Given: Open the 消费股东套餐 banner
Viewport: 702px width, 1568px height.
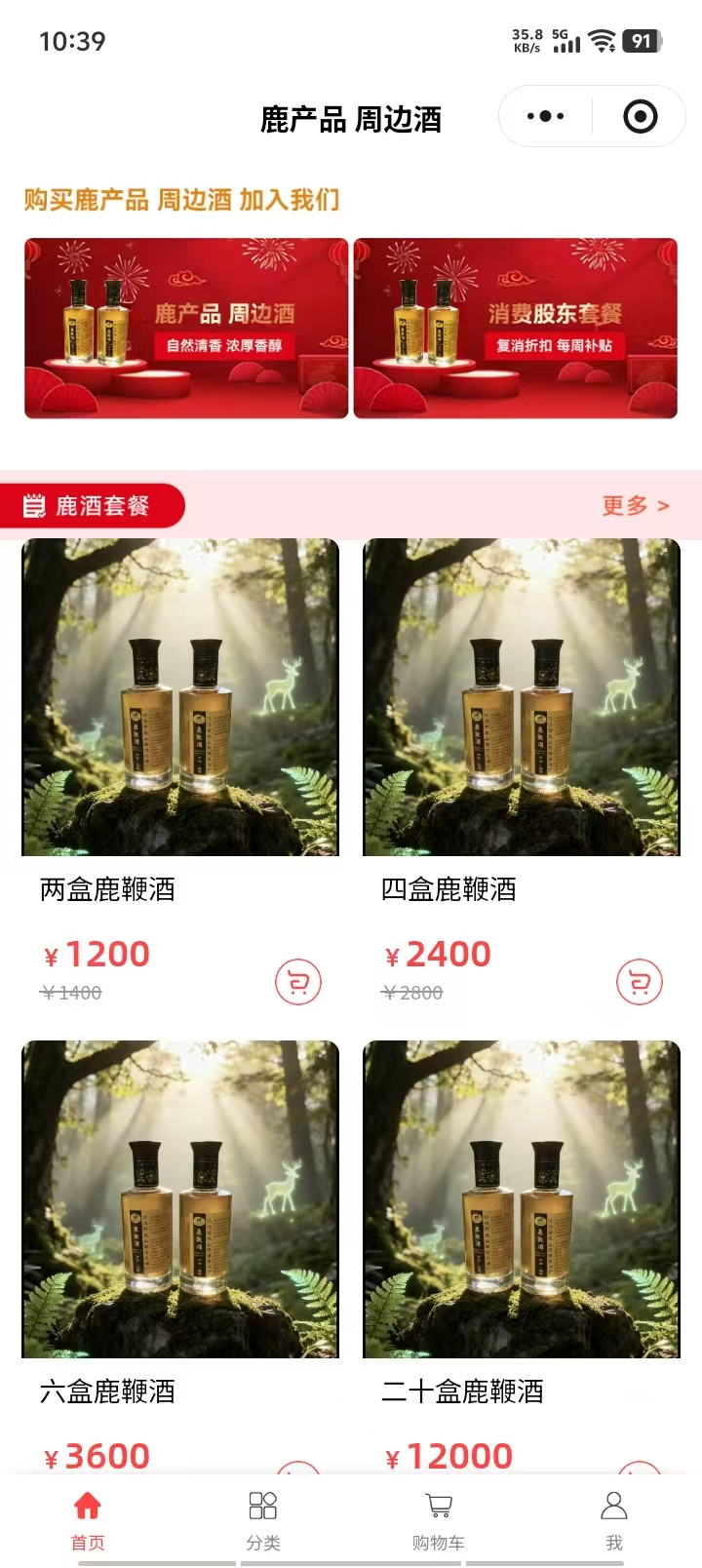Looking at the screenshot, I should pyautogui.click(x=515, y=329).
